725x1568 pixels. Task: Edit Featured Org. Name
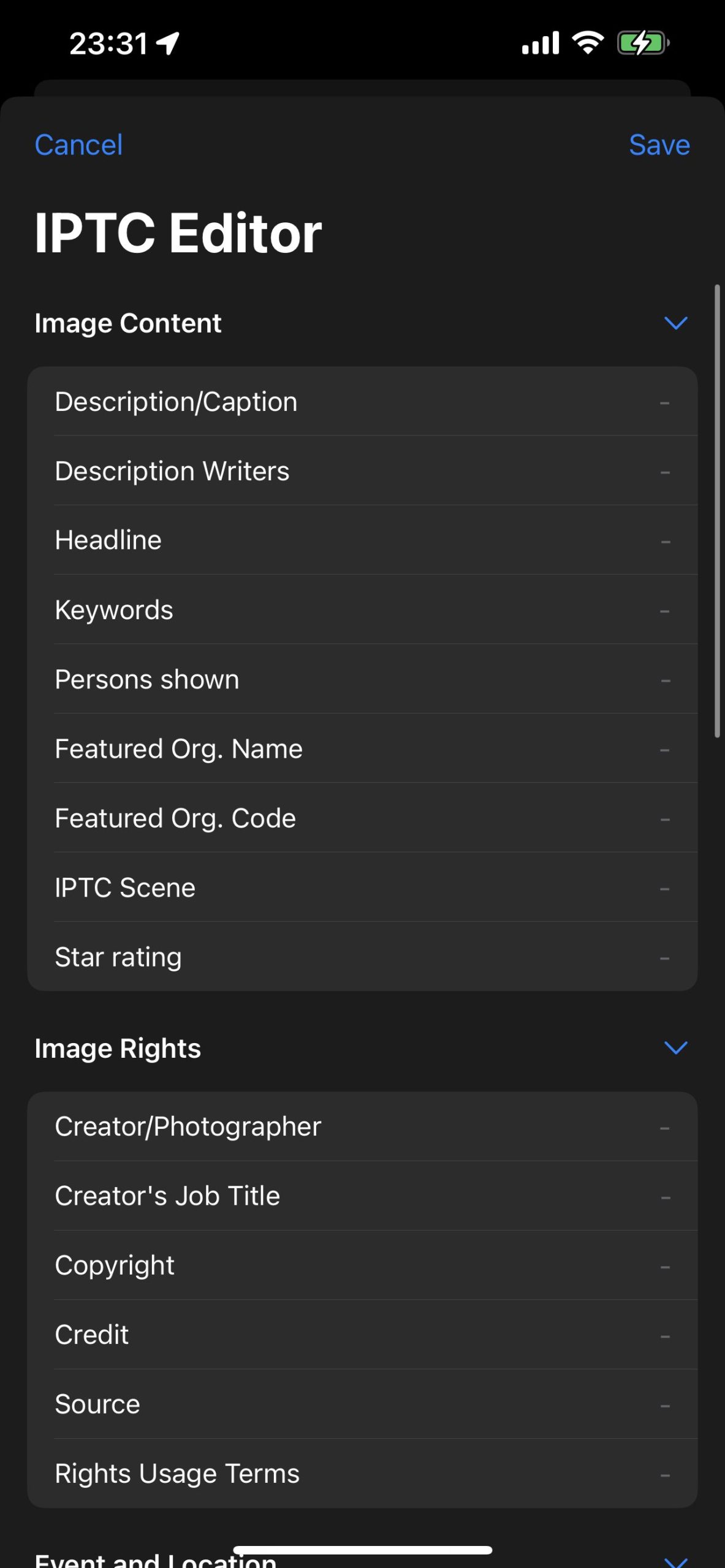pos(362,748)
